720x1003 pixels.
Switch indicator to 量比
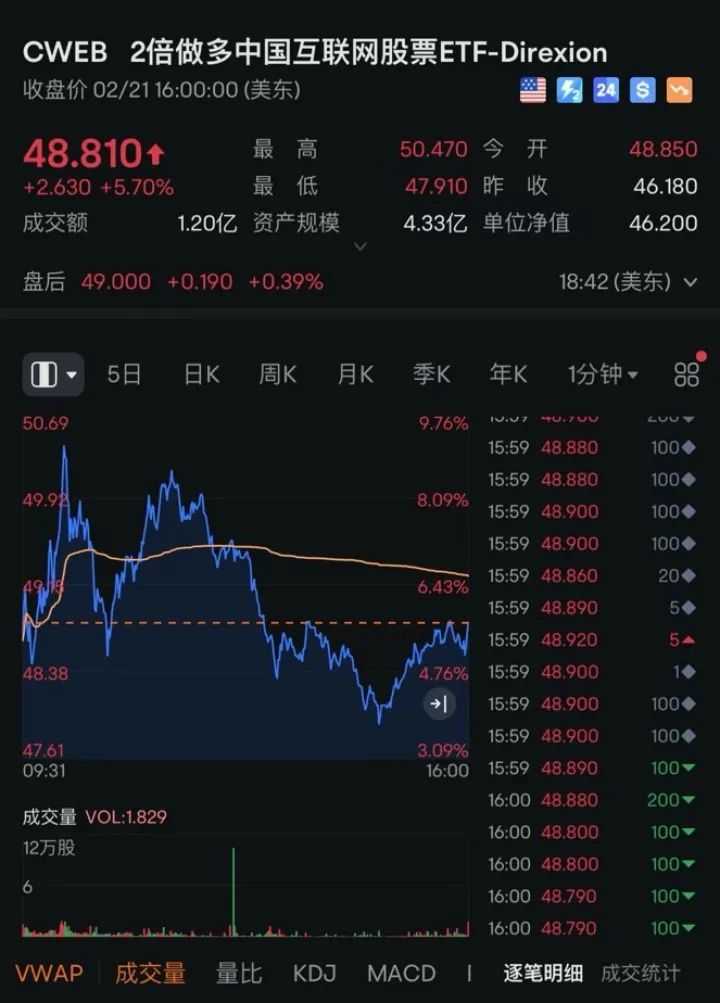point(239,973)
